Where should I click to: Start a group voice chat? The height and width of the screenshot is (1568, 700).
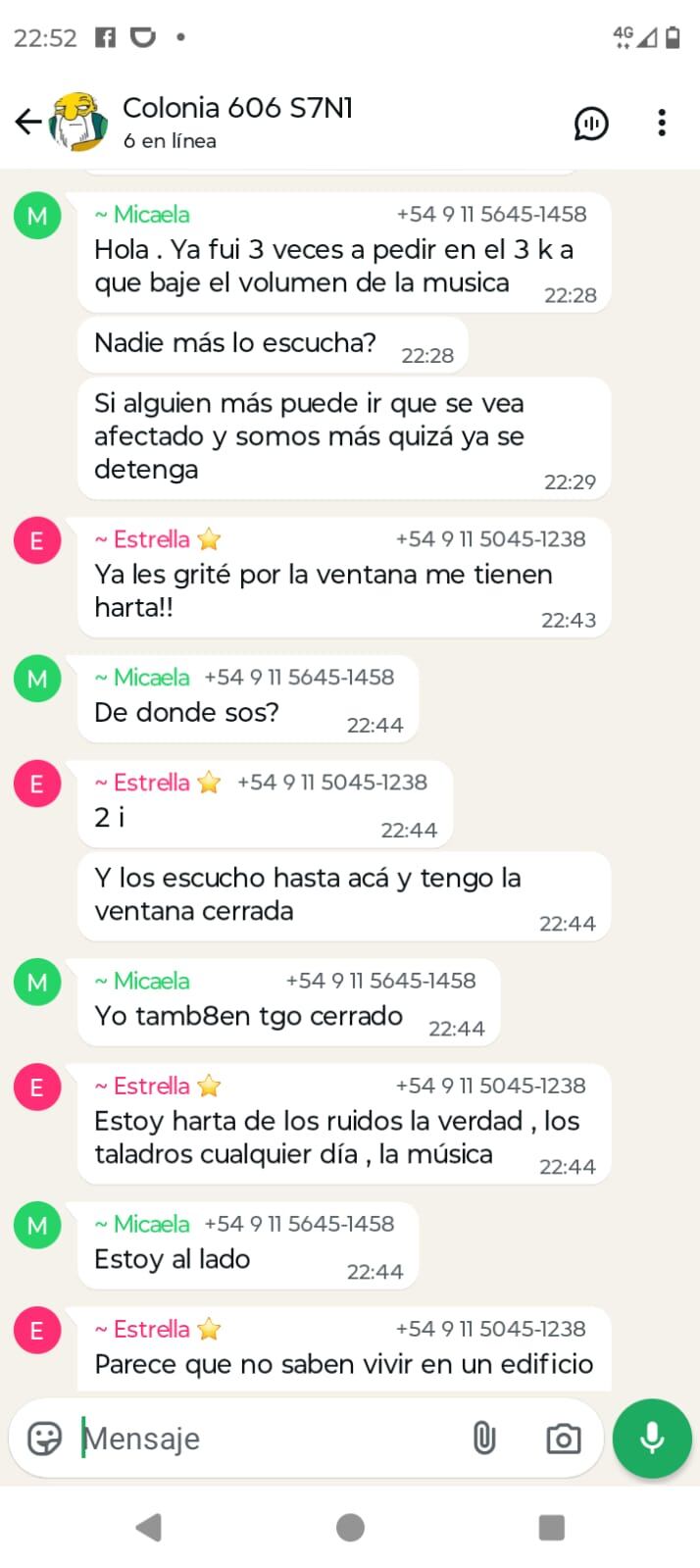[591, 124]
